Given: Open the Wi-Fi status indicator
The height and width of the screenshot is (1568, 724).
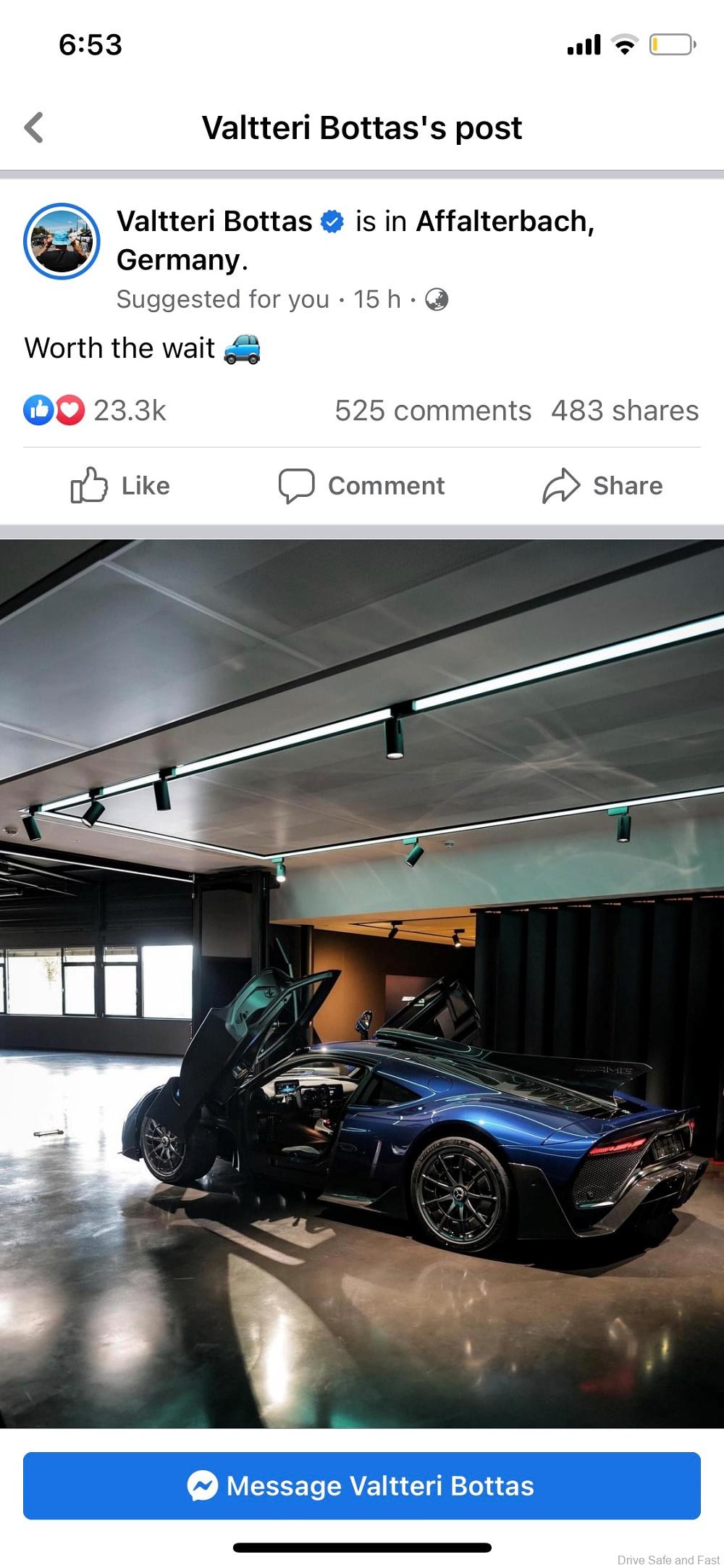Looking at the screenshot, I should (624, 44).
